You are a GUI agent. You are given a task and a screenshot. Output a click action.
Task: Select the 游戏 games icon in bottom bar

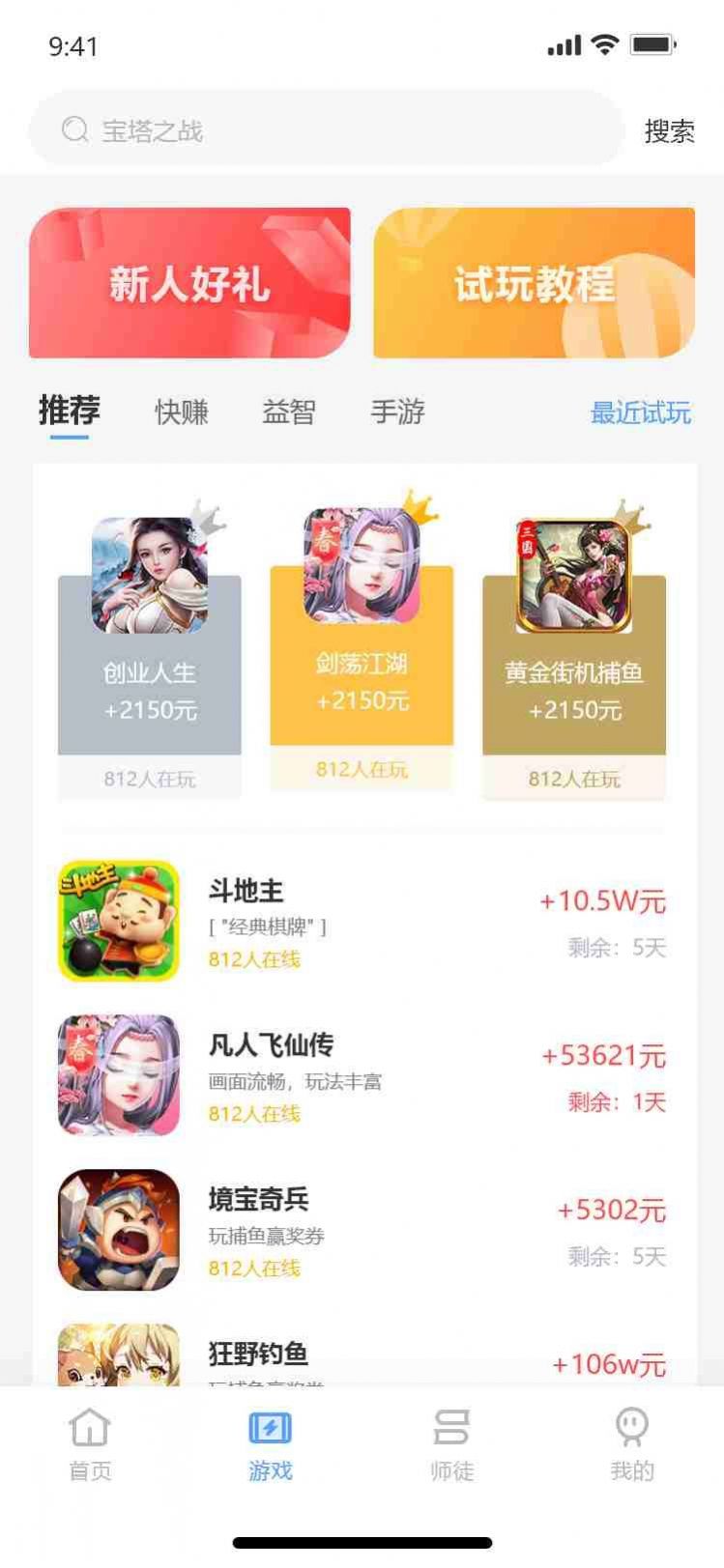coord(271,1428)
